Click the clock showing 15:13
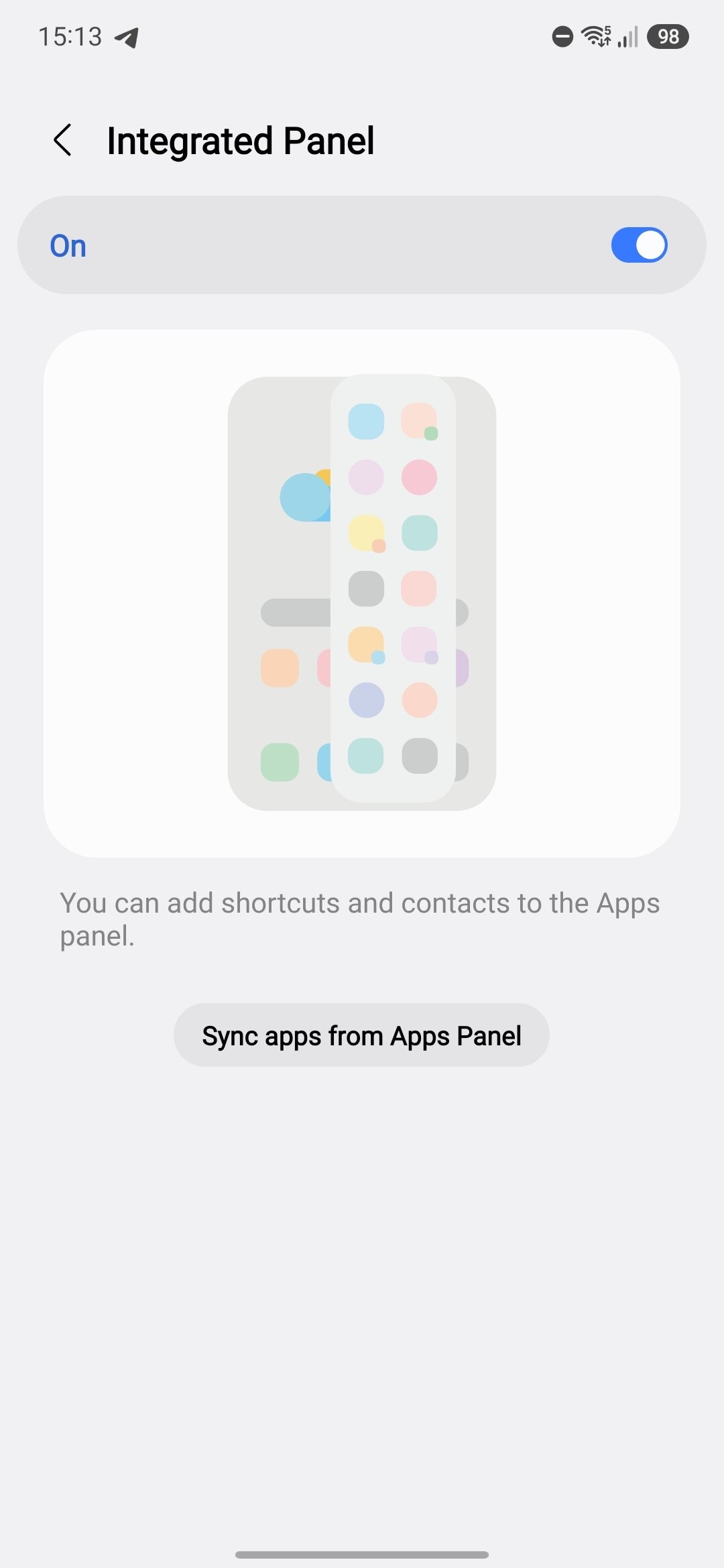Screen dimensions: 724x1568 (69, 36)
